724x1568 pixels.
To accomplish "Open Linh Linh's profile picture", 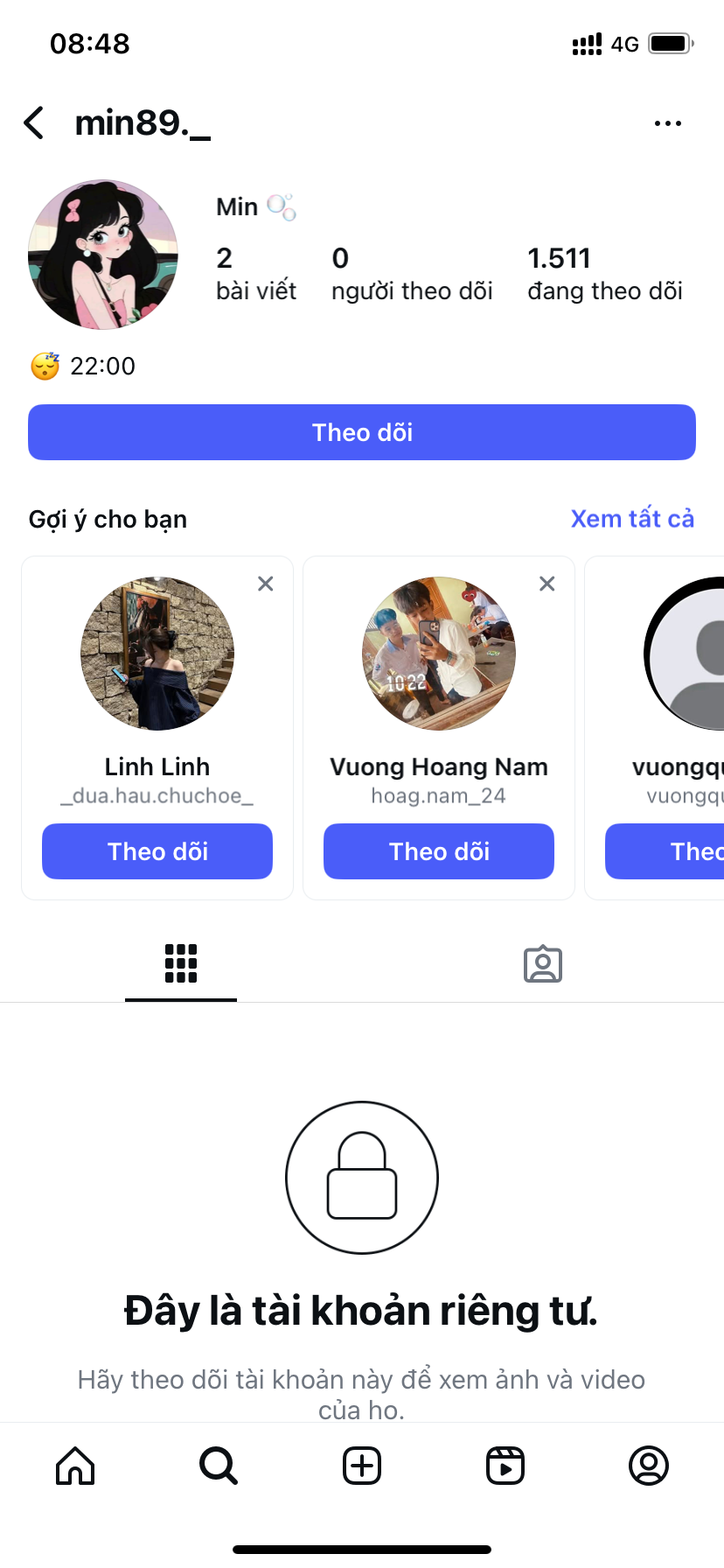I will [x=157, y=654].
